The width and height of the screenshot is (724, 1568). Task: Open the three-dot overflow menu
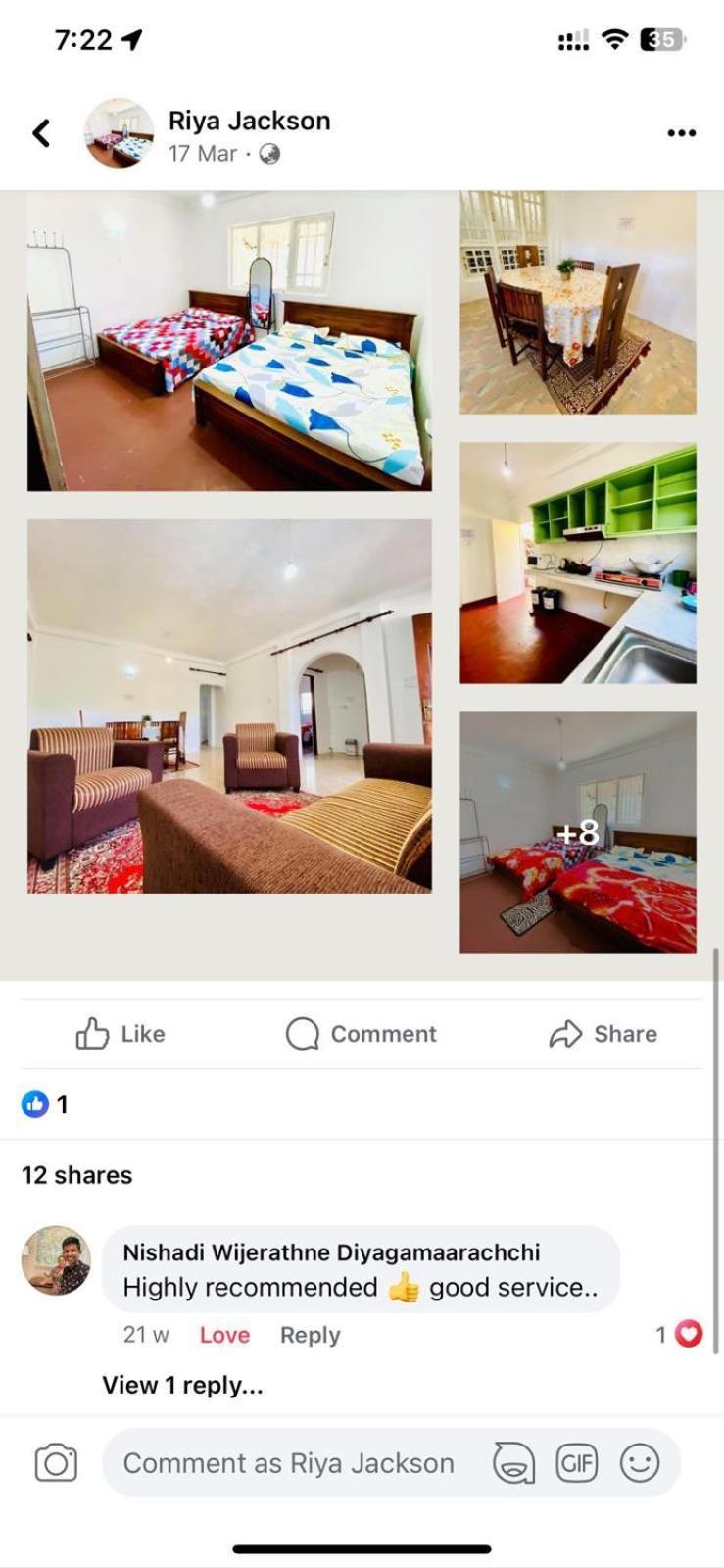click(x=681, y=133)
